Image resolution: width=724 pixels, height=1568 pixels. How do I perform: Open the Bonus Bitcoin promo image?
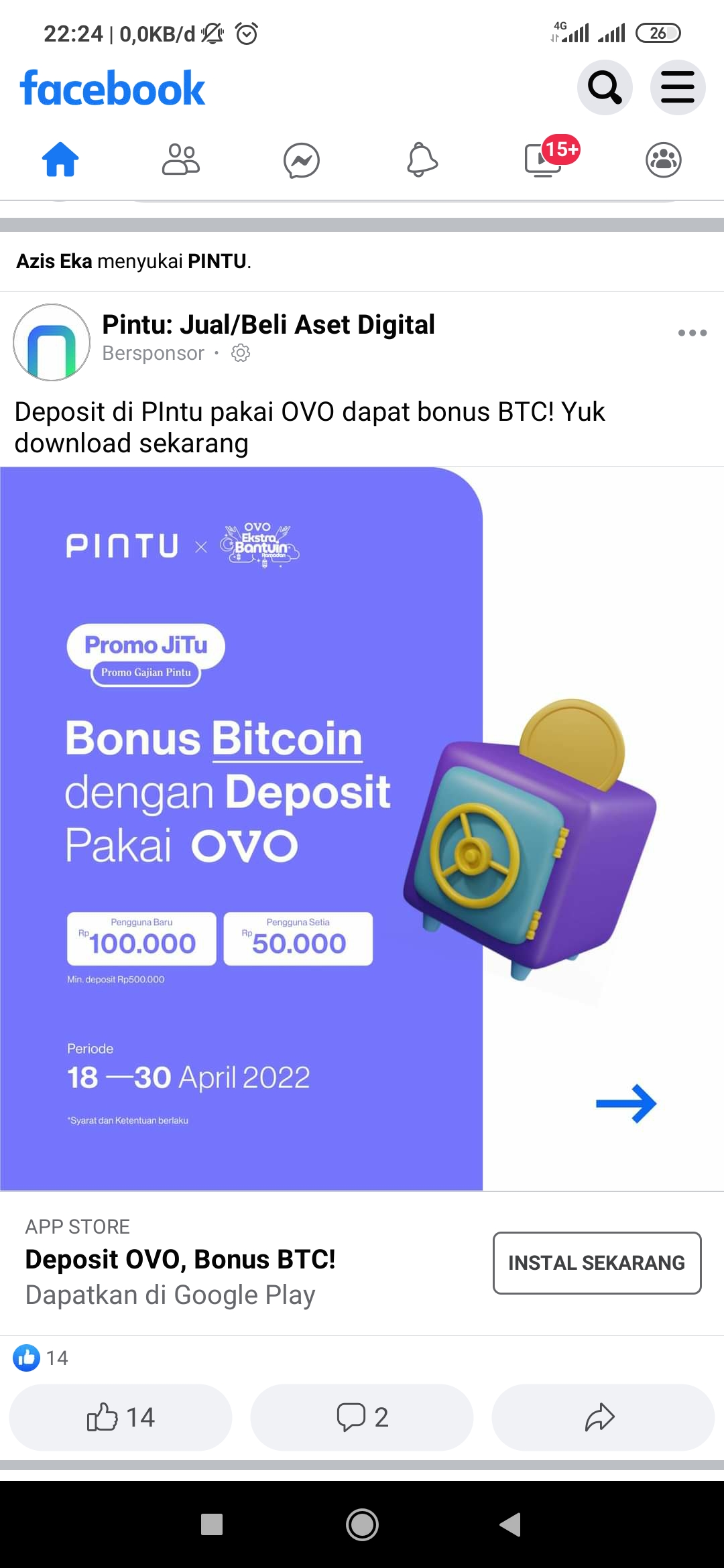click(241, 828)
